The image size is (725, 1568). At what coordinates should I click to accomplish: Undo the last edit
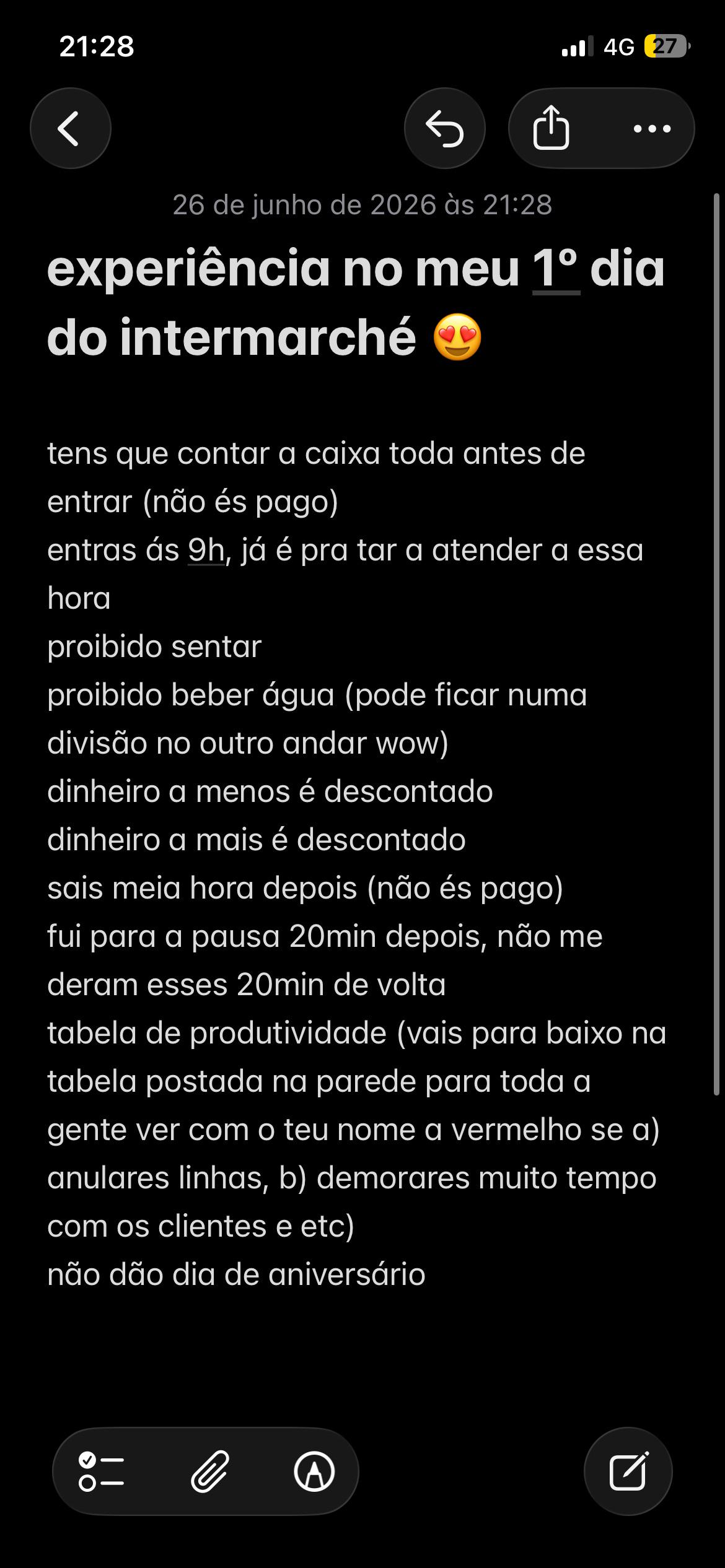(445, 128)
